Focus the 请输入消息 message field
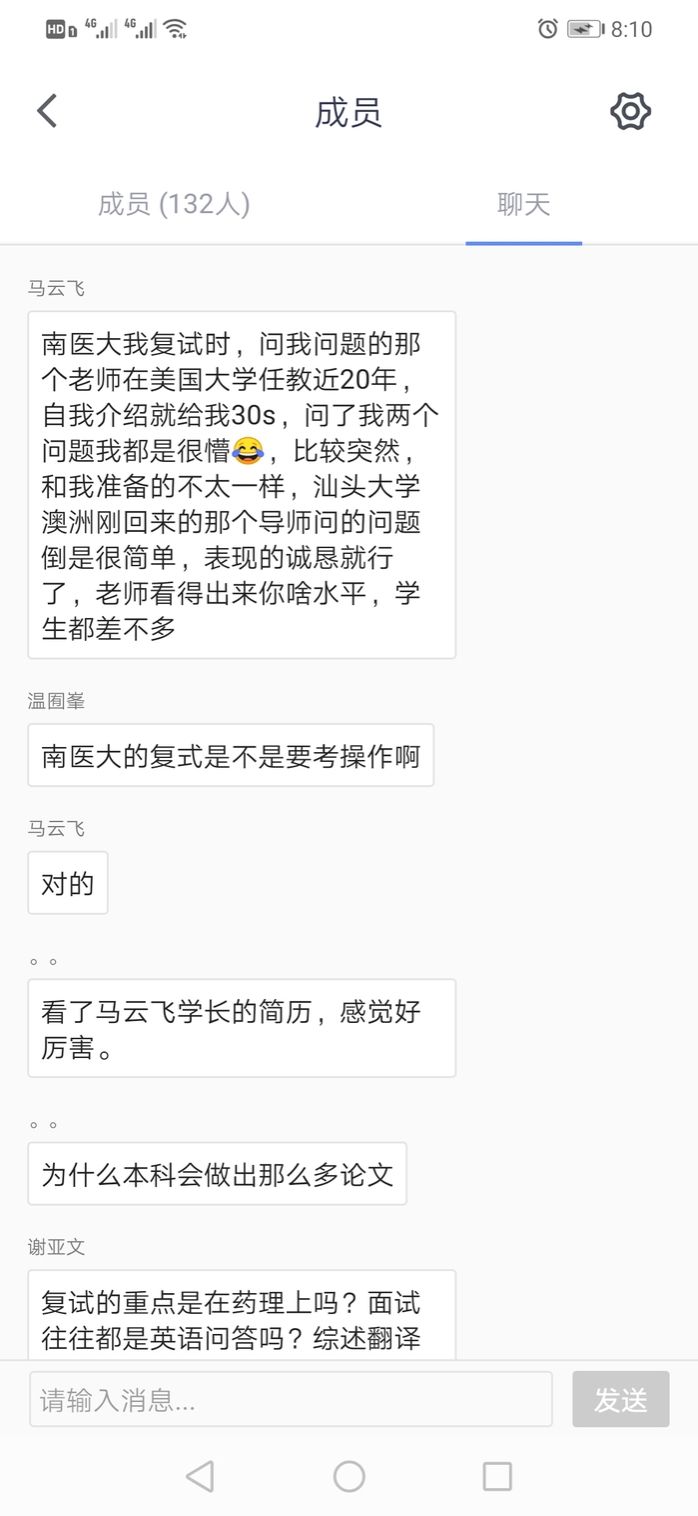This screenshot has width=698, height=1516. click(x=291, y=1399)
